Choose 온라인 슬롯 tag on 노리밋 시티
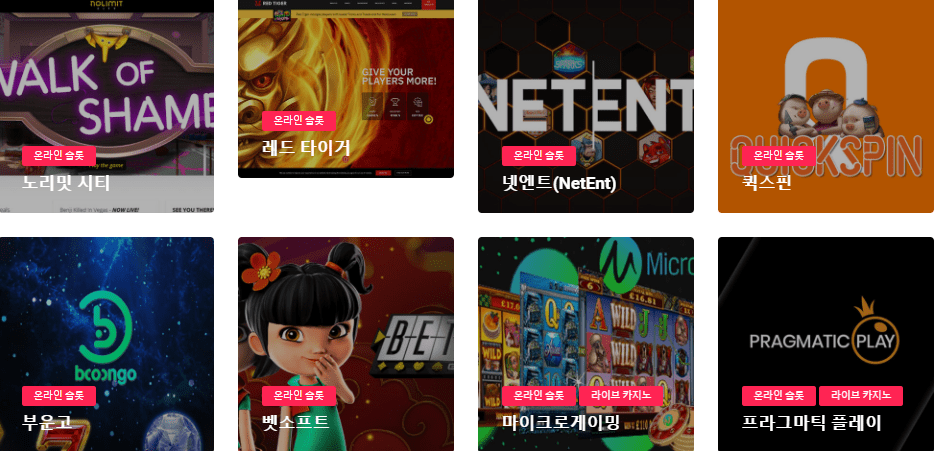This screenshot has width=935, height=451. click(x=59, y=156)
